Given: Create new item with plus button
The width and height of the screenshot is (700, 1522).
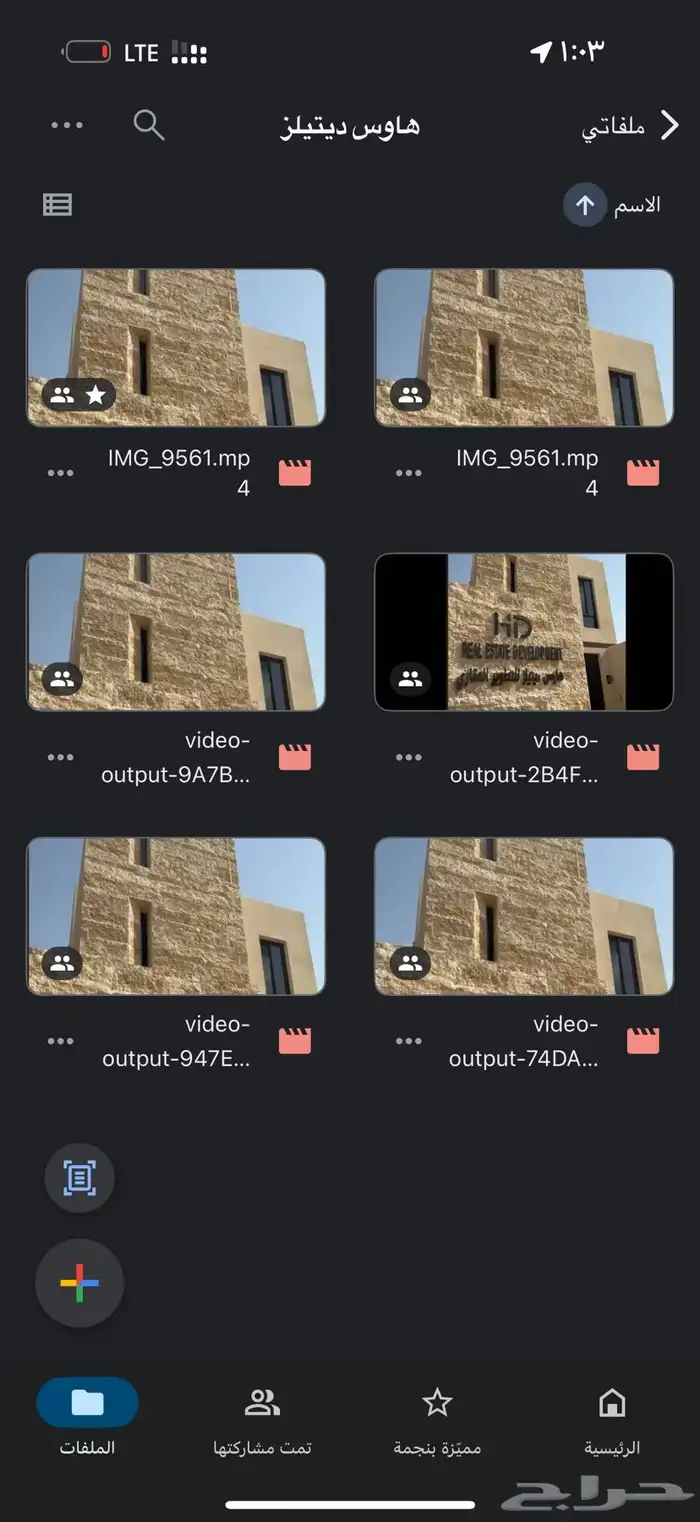Looking at the screenshot, I should tap(79, 1283).
